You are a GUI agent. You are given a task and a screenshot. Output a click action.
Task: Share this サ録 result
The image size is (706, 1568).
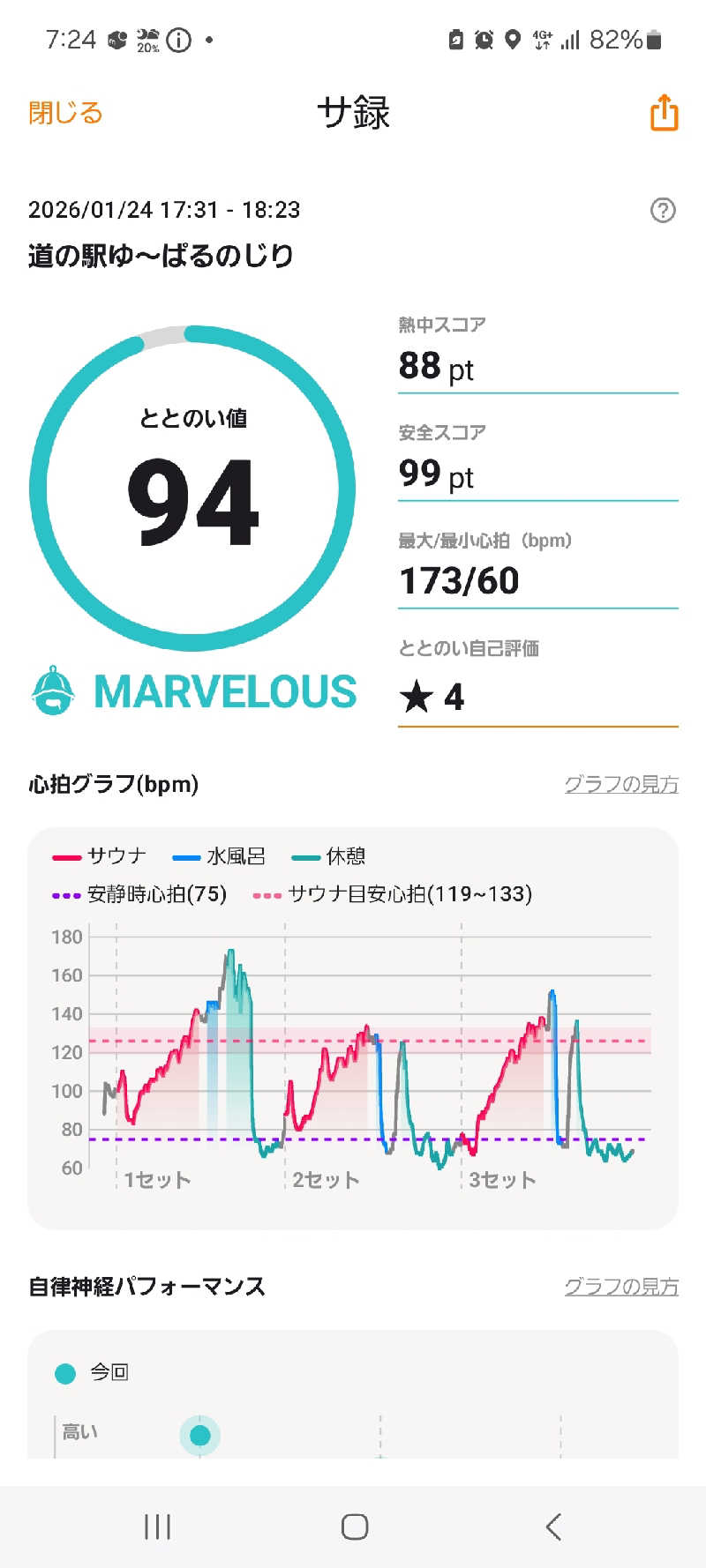point(664,113)
